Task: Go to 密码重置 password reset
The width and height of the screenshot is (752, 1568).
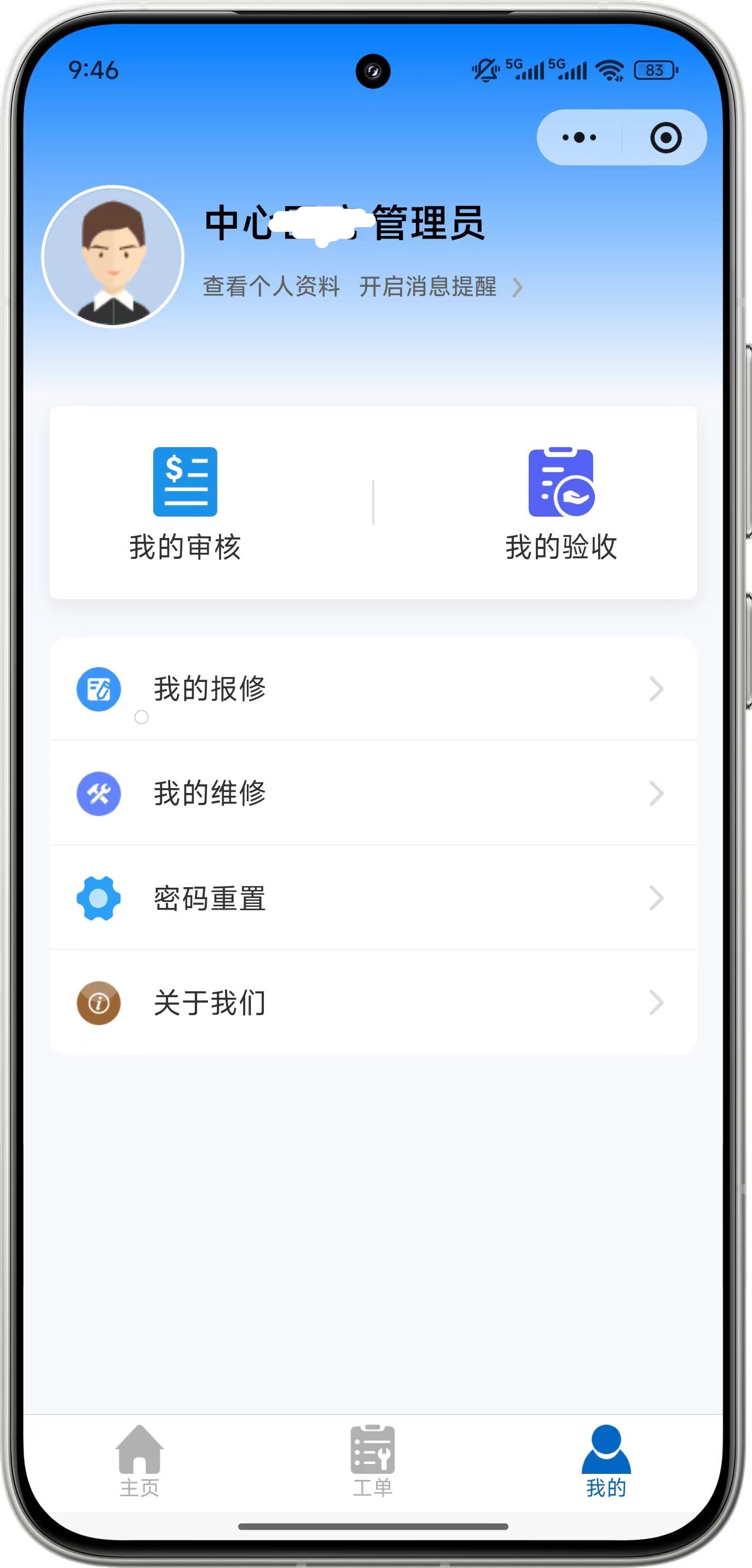Action: tap(373, 898)
